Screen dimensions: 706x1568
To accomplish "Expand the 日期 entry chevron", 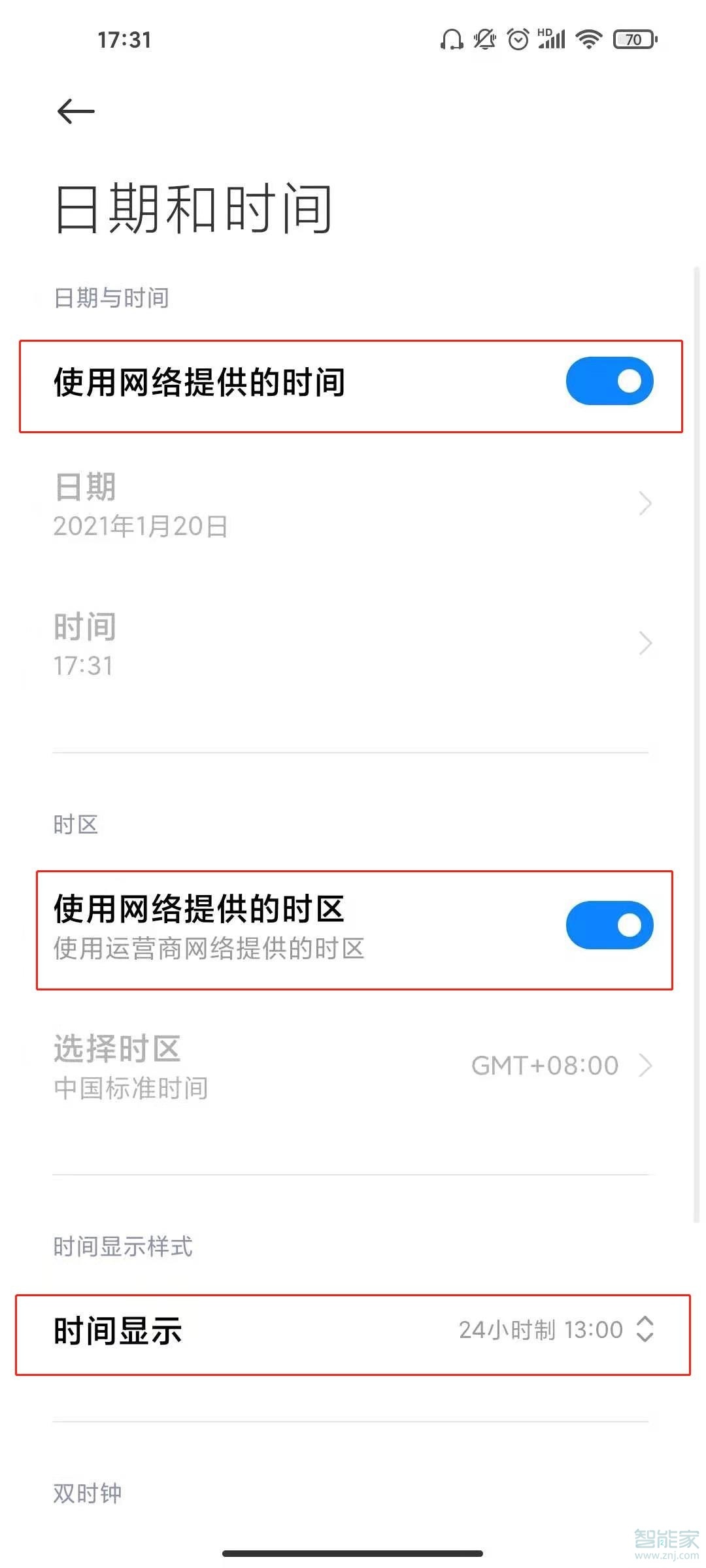I will 644,504.
